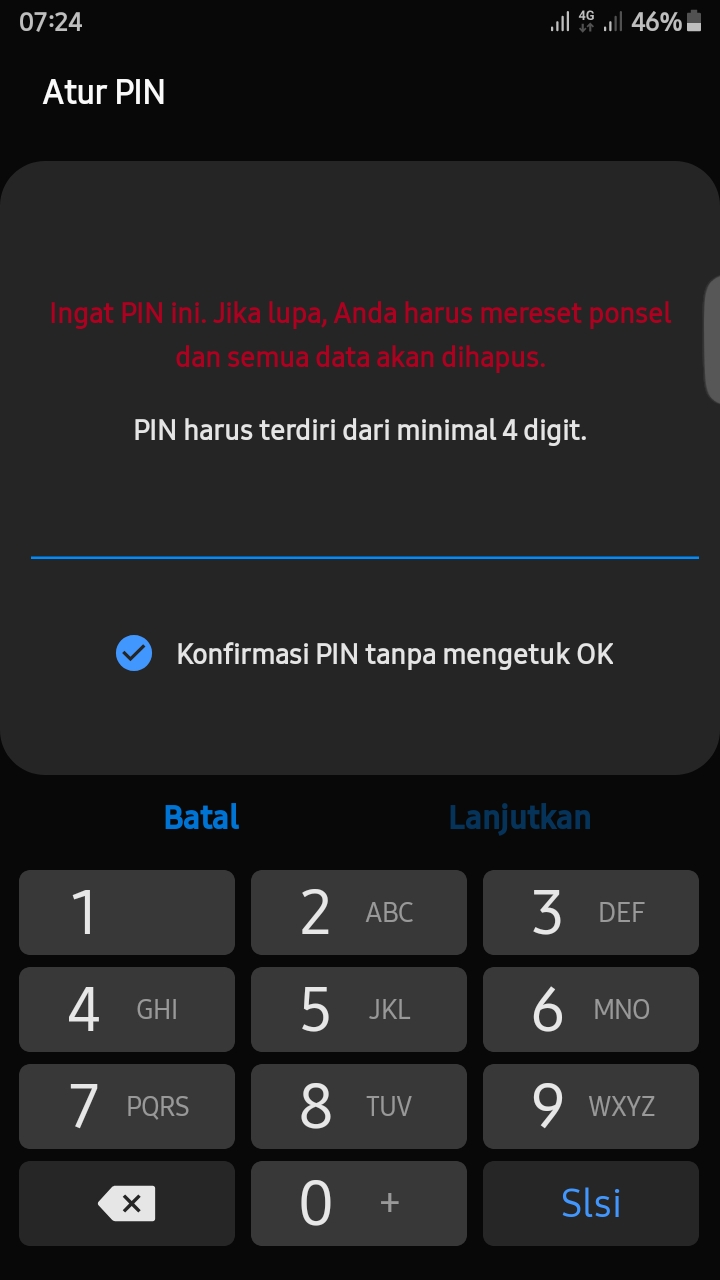Tap the Slsi done key
The width and height of the screenshot is (720, 1280).
591,1203
